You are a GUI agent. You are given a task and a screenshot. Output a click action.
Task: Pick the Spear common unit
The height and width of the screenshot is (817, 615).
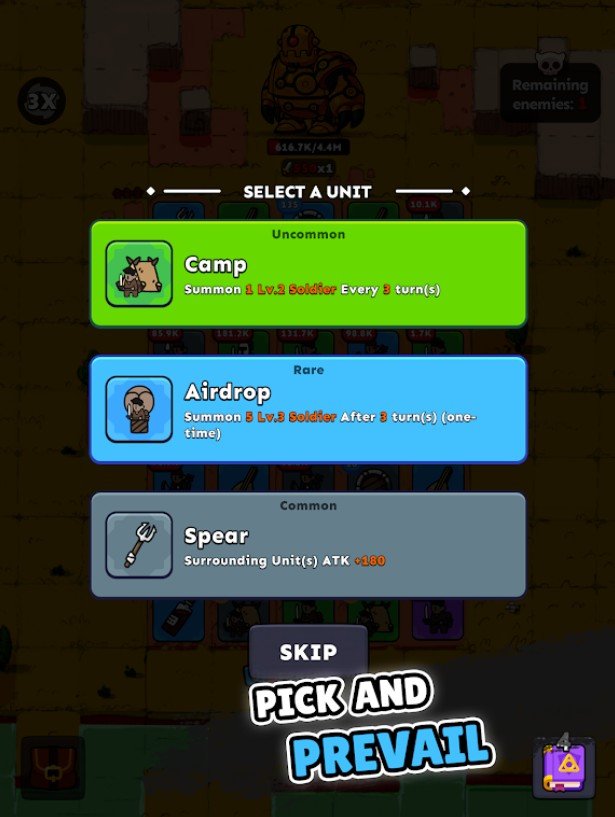[x=308, y=545]
